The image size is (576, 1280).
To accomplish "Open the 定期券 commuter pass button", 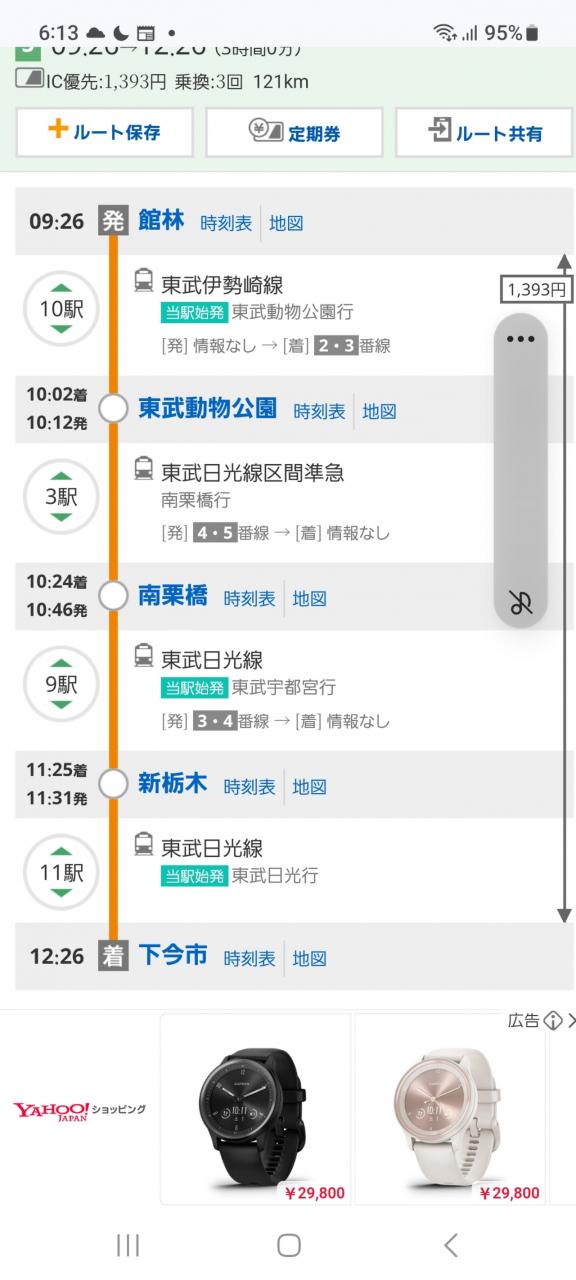I will point(294,132).
